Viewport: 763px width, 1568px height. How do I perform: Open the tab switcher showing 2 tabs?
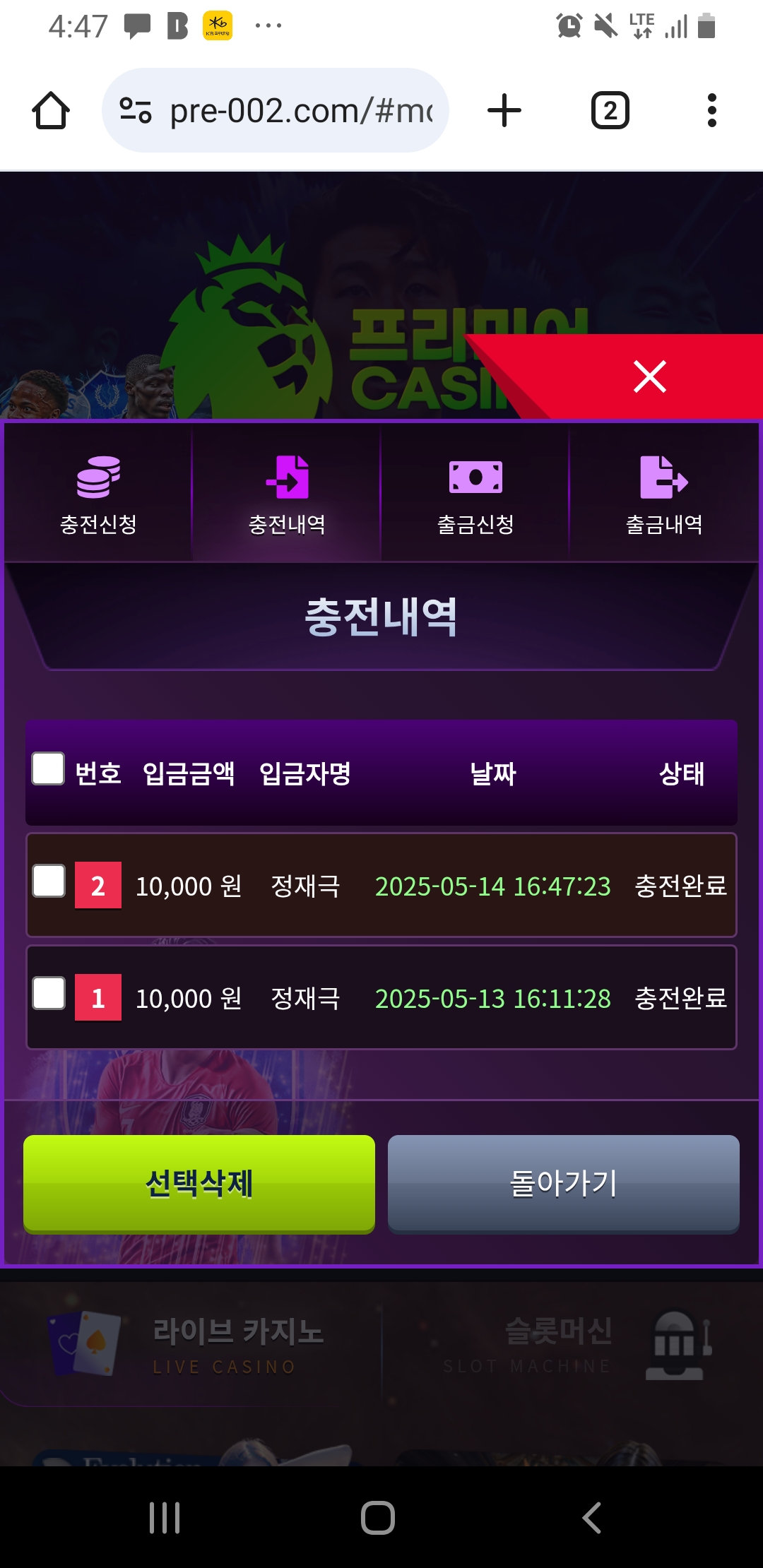(x=610, y=111)
